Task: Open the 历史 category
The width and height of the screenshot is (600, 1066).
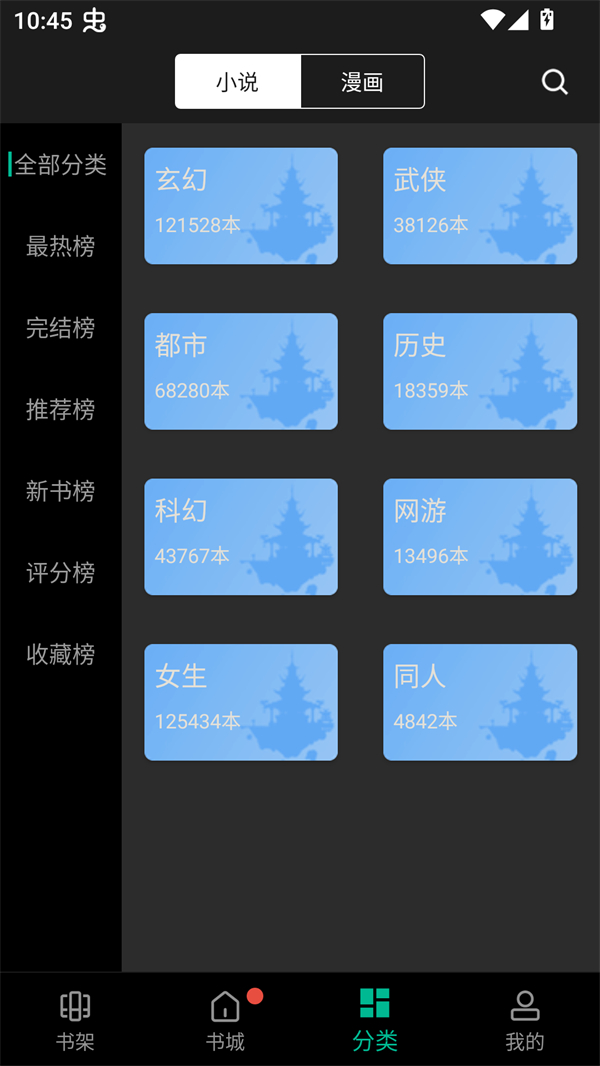Action: coord(480,371)
